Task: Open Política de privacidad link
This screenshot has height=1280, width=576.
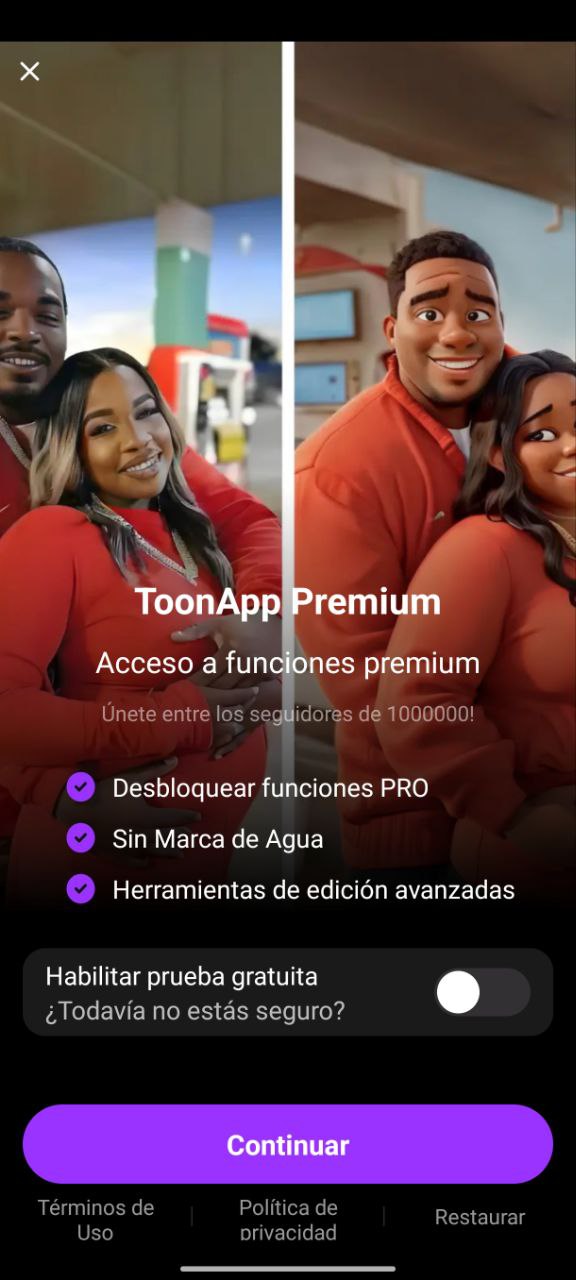Action: pyautogui.click(x=288, y=1219)
